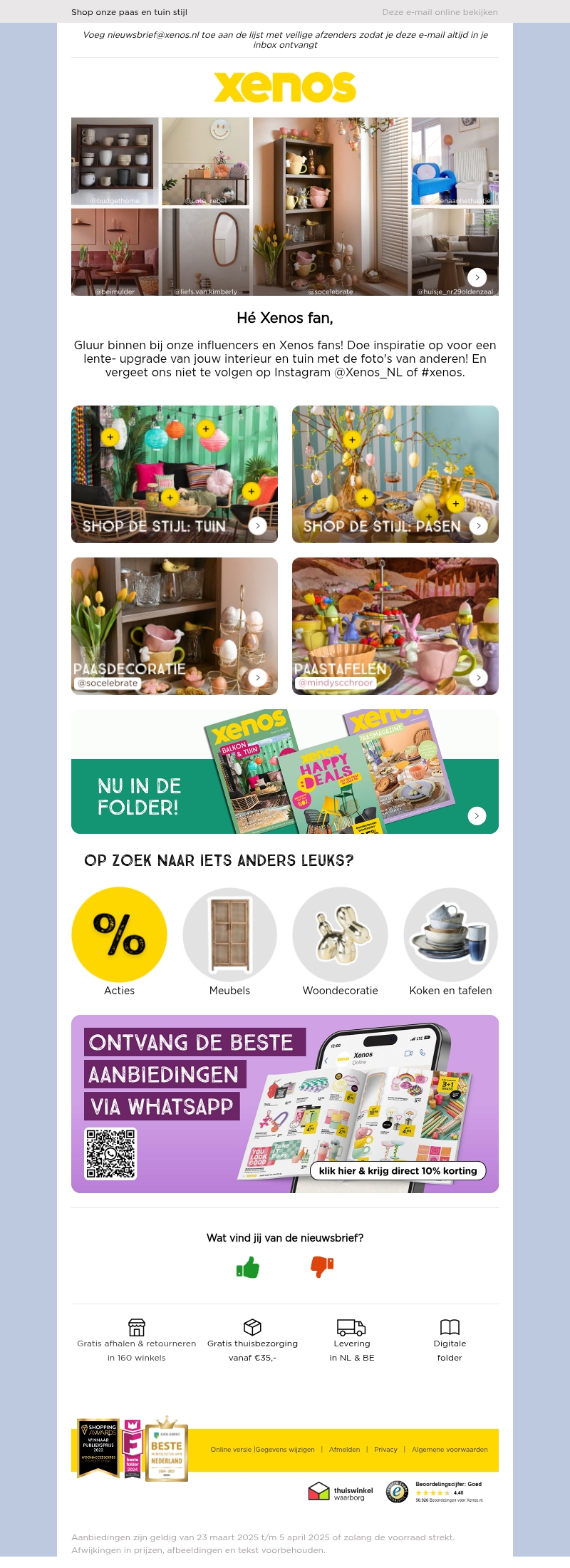Open 'Deze e-mail online bekijken' link
The height and width of the screenshot is (1568, 570).
[440, 12]
